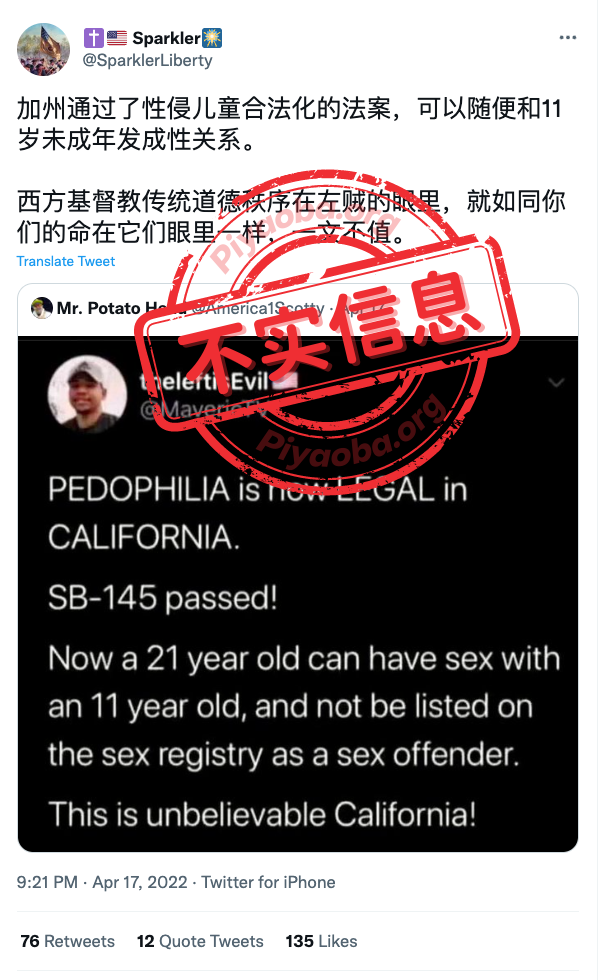Open Sparkler's profile avatar

(43, 49)
